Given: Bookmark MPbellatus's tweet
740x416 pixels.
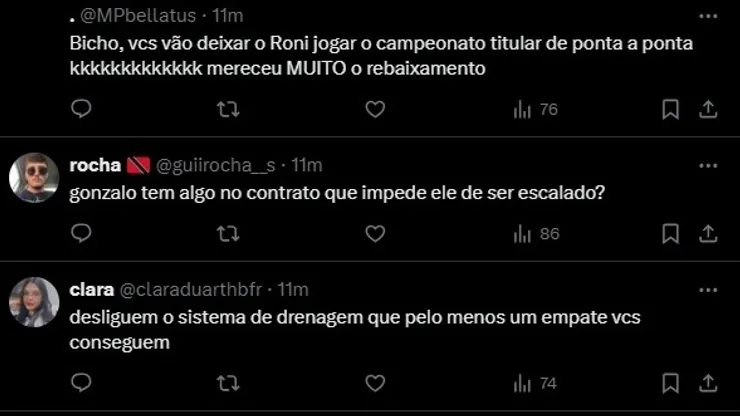Looking at the screenshot, I should coord(671,109).
